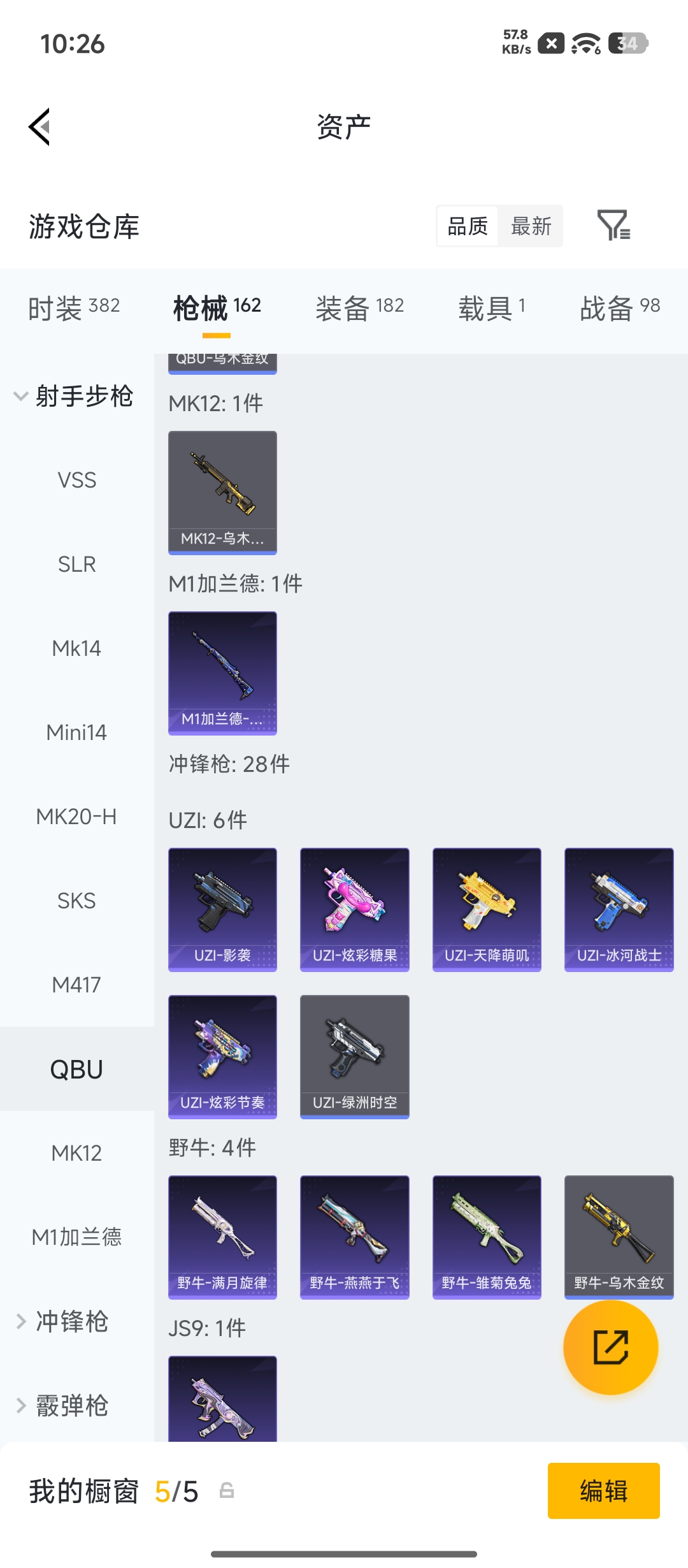Switch to the 载具 tab

coord(492,309)
